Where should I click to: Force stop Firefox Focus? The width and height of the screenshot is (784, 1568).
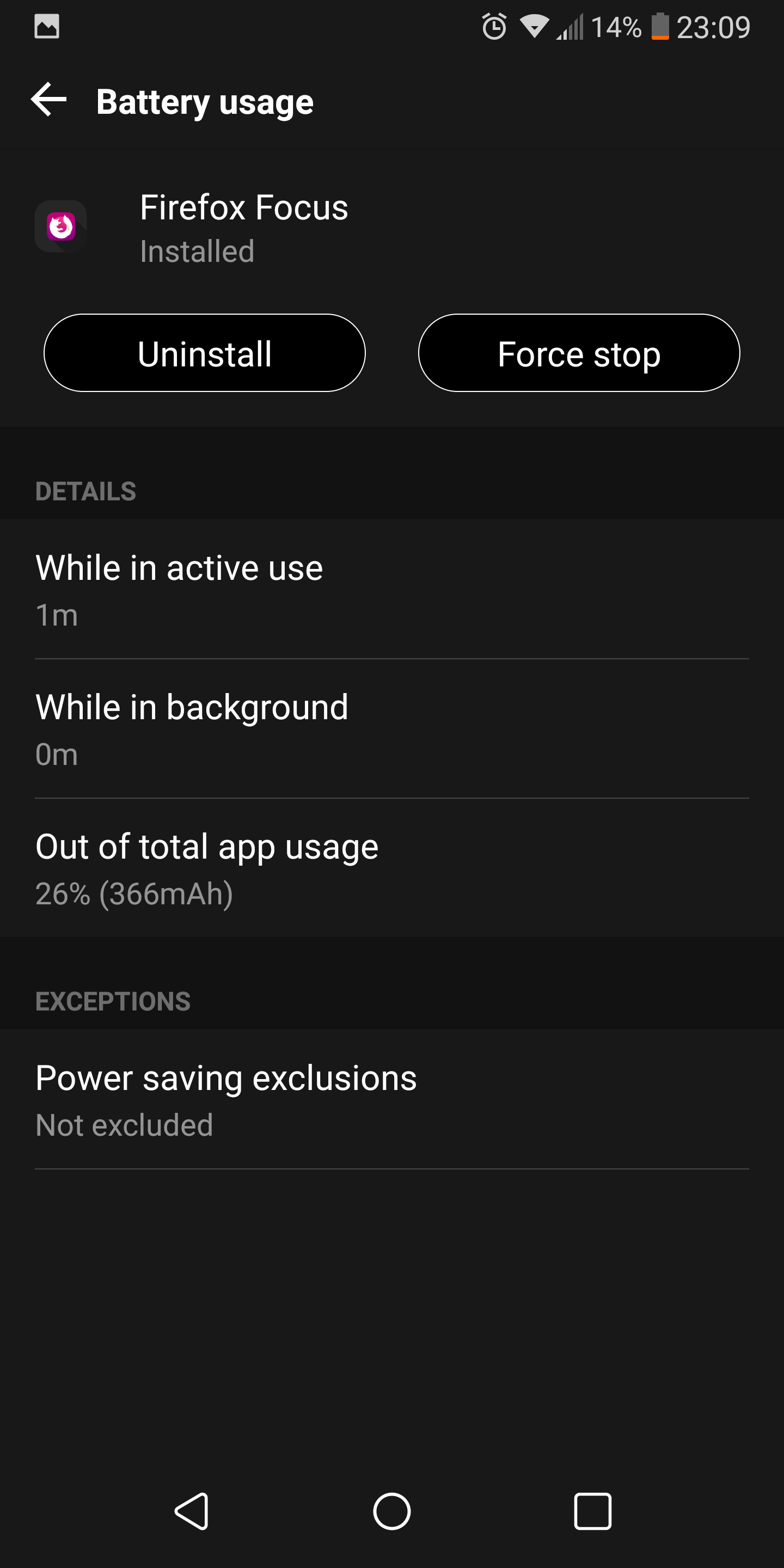[x=579, y=353]
